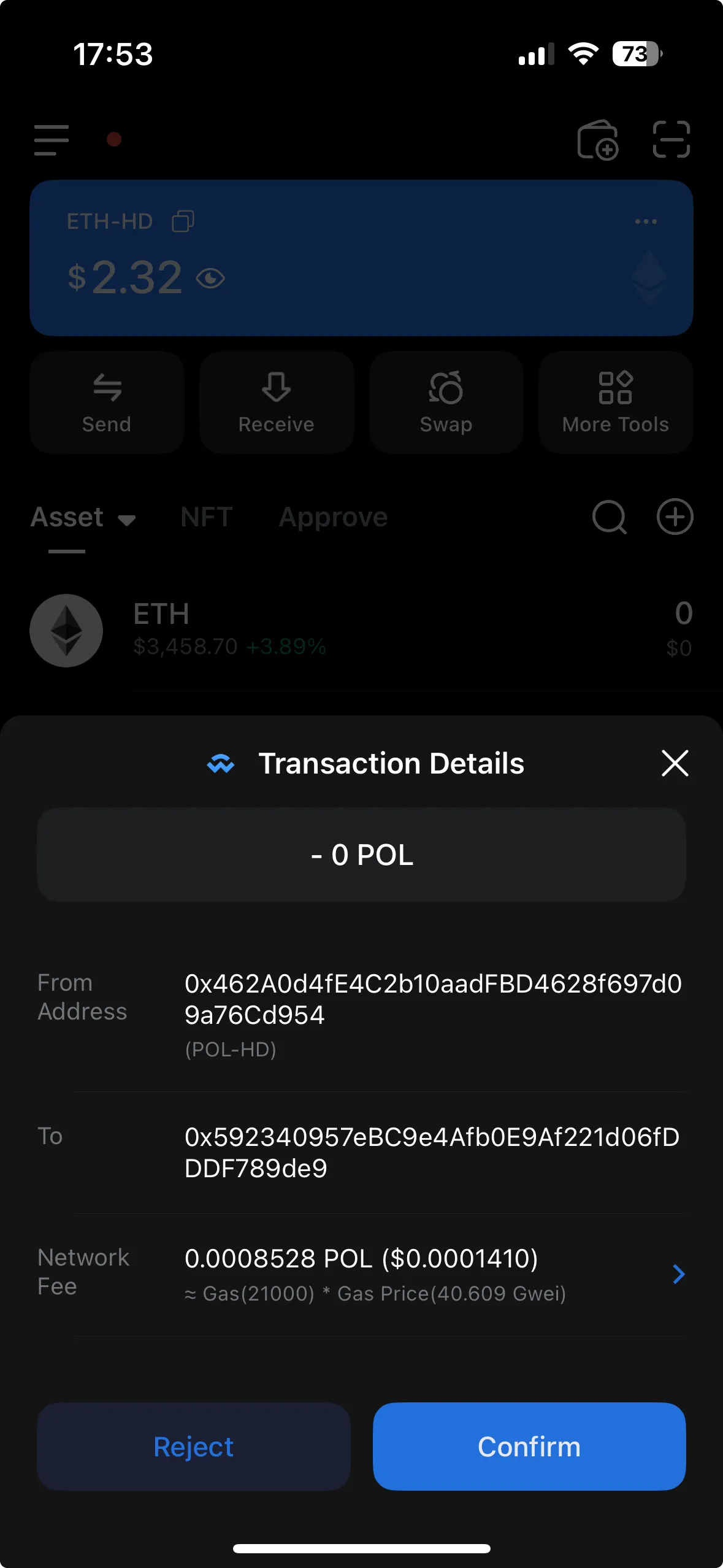Open the hamburger navigation menu
Image resolution: width=723 pixels, height=1568 pixels.
coord(52,140)
